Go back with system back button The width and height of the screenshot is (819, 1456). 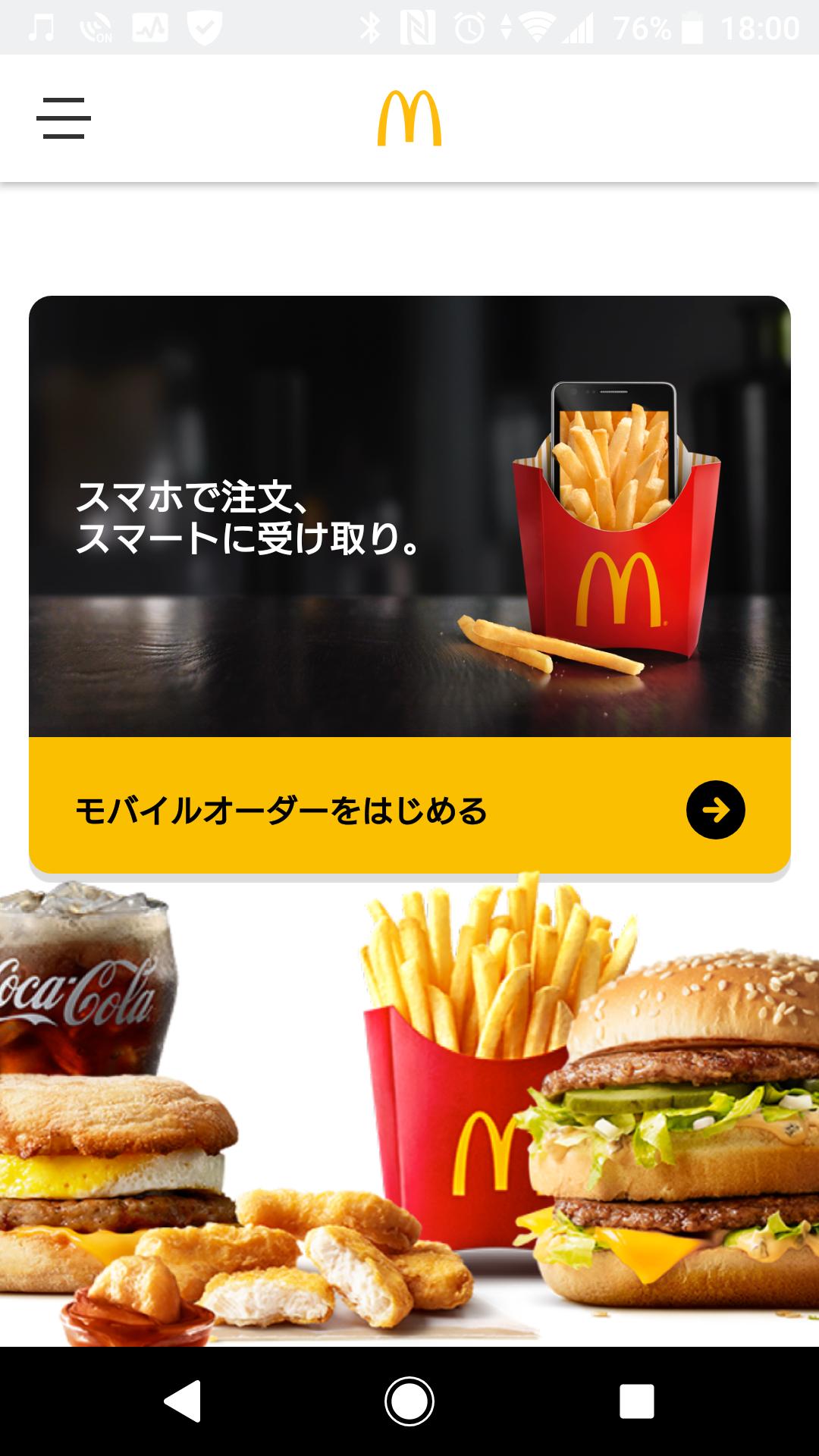(183, 1401)
